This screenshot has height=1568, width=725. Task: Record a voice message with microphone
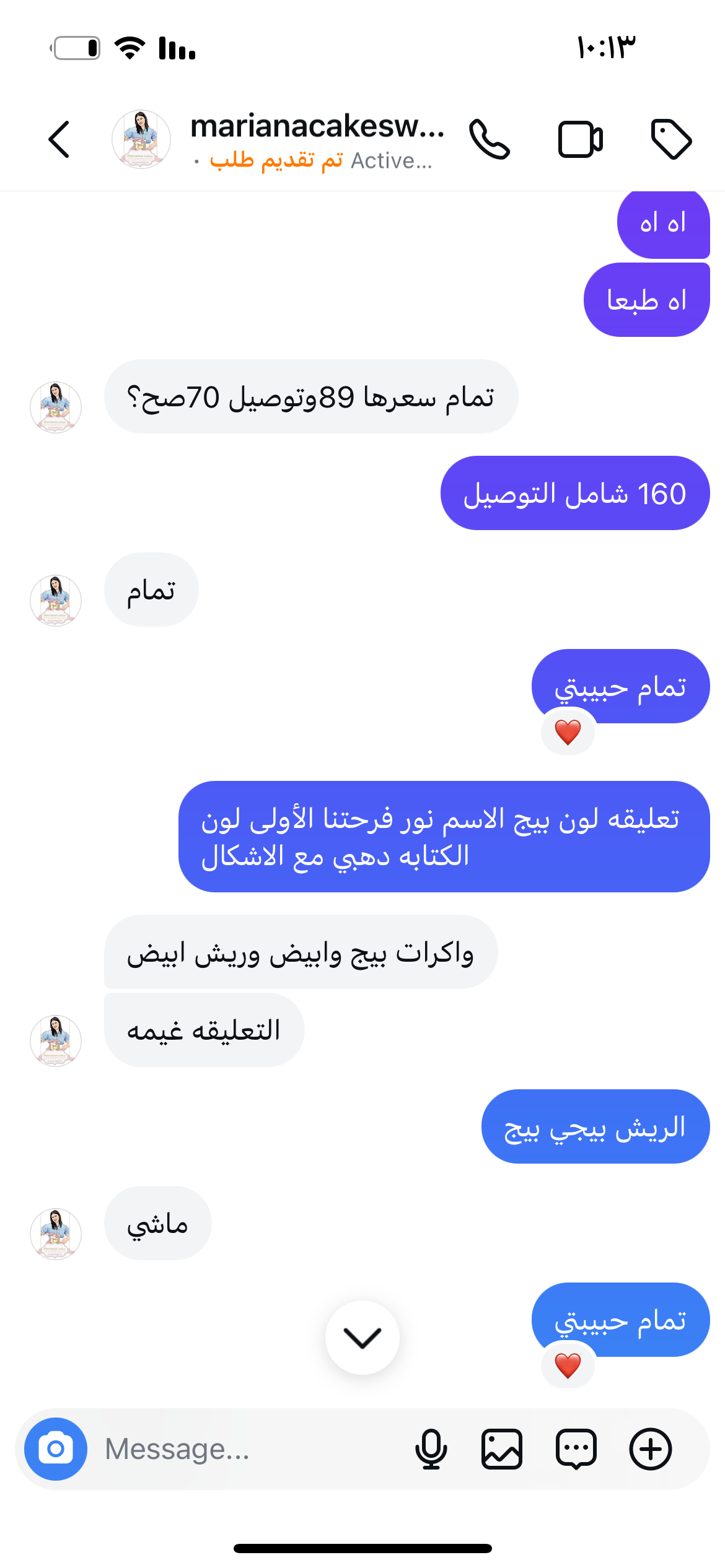pos(431,1448)
